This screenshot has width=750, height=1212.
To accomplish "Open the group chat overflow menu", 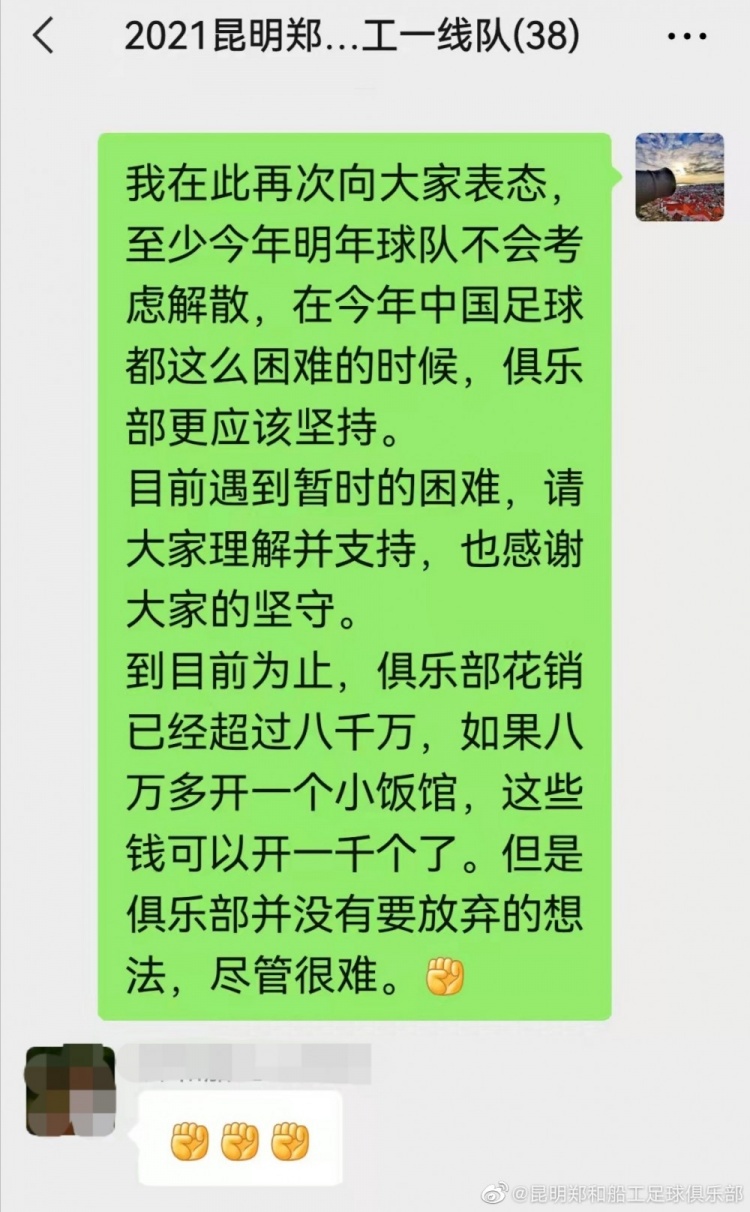I will [x=686, y=37].
